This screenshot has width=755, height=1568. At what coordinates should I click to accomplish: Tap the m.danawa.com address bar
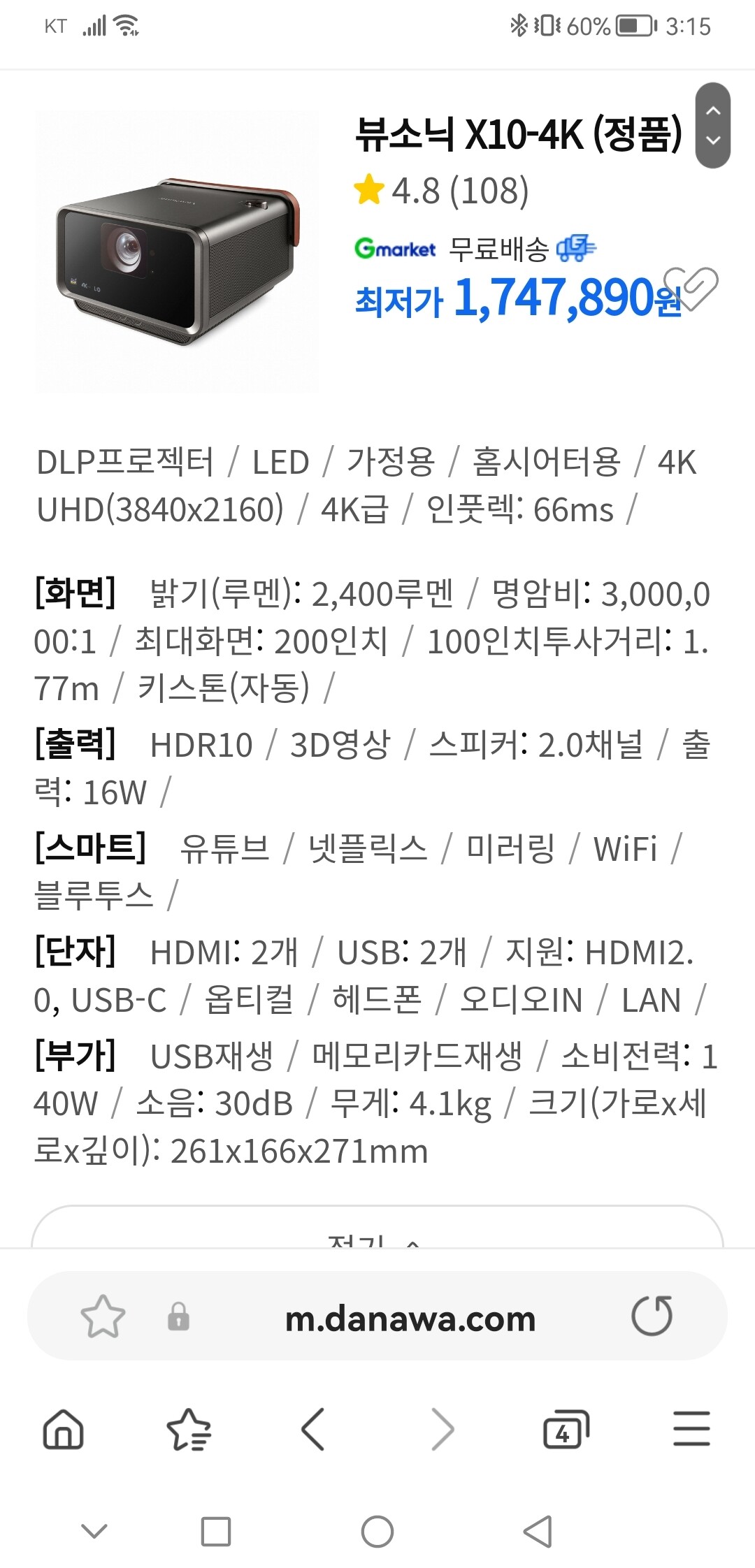(x=410, y=1318)
